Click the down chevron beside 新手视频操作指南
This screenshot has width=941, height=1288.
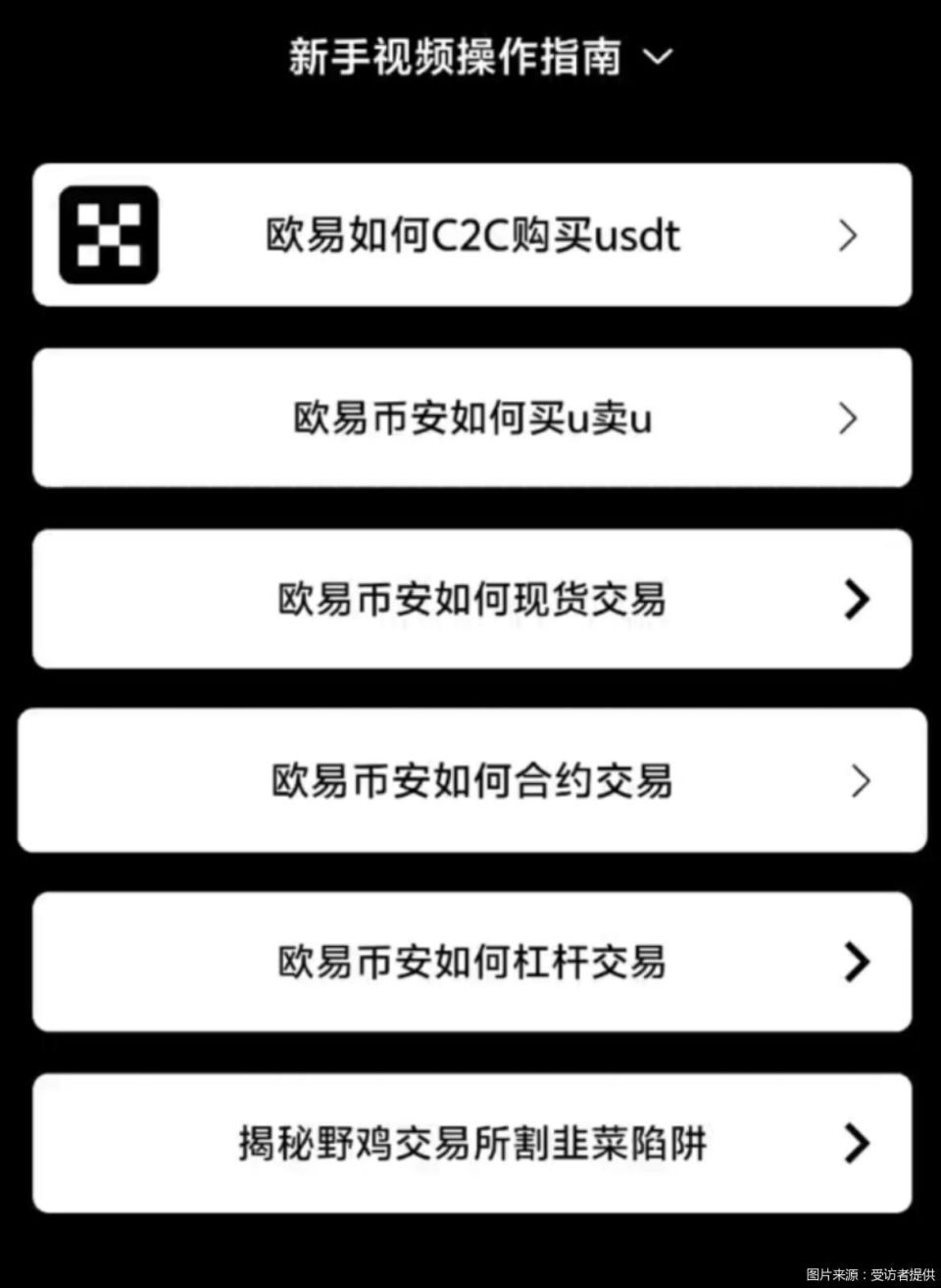659,58
